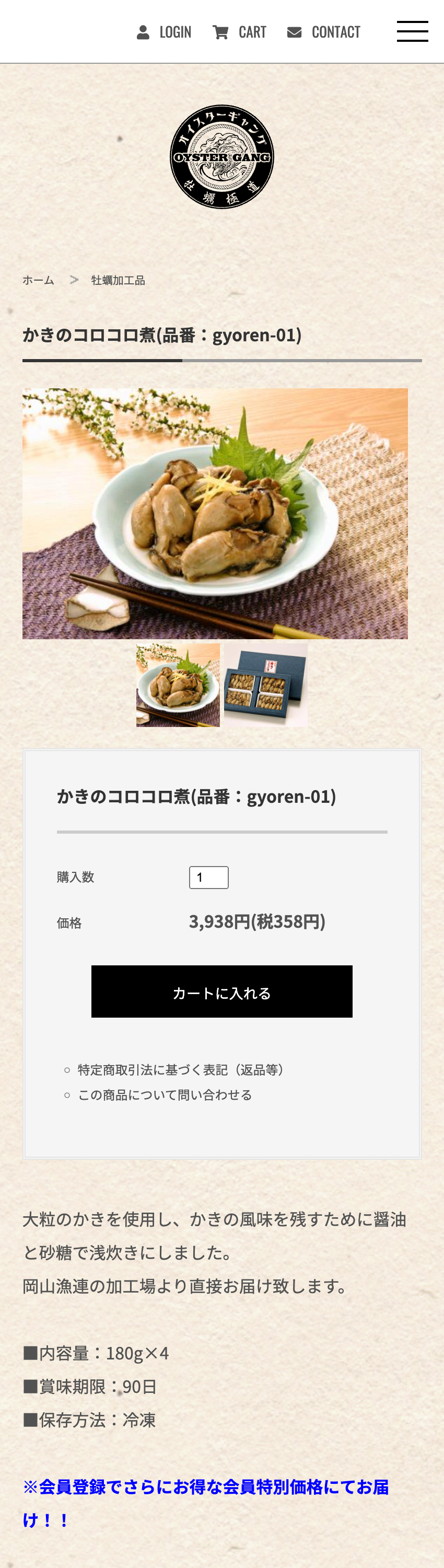Focus the 購入数 quantity field
The image size is (444, 1568).
click(x=208, y=877)
